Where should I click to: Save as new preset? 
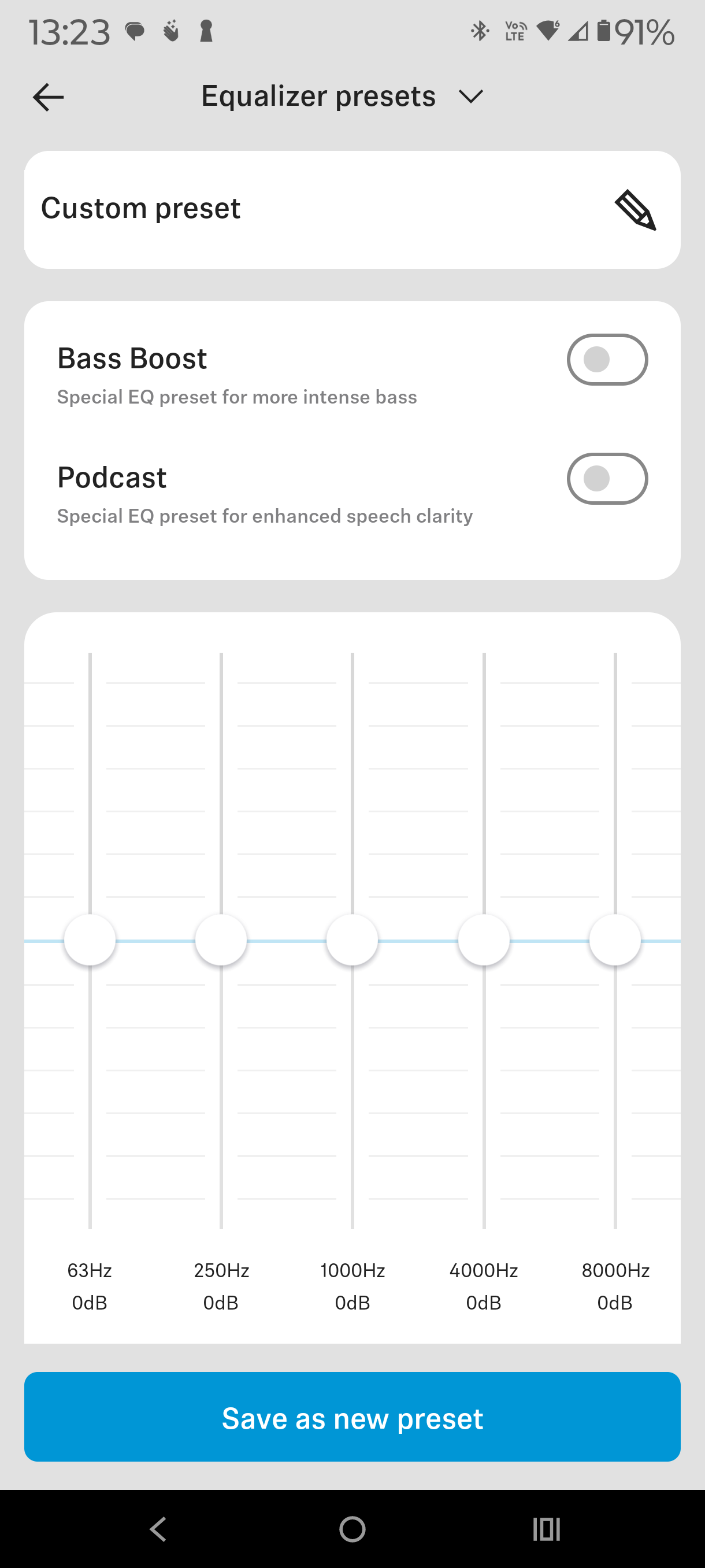[x=352, y=1417]
